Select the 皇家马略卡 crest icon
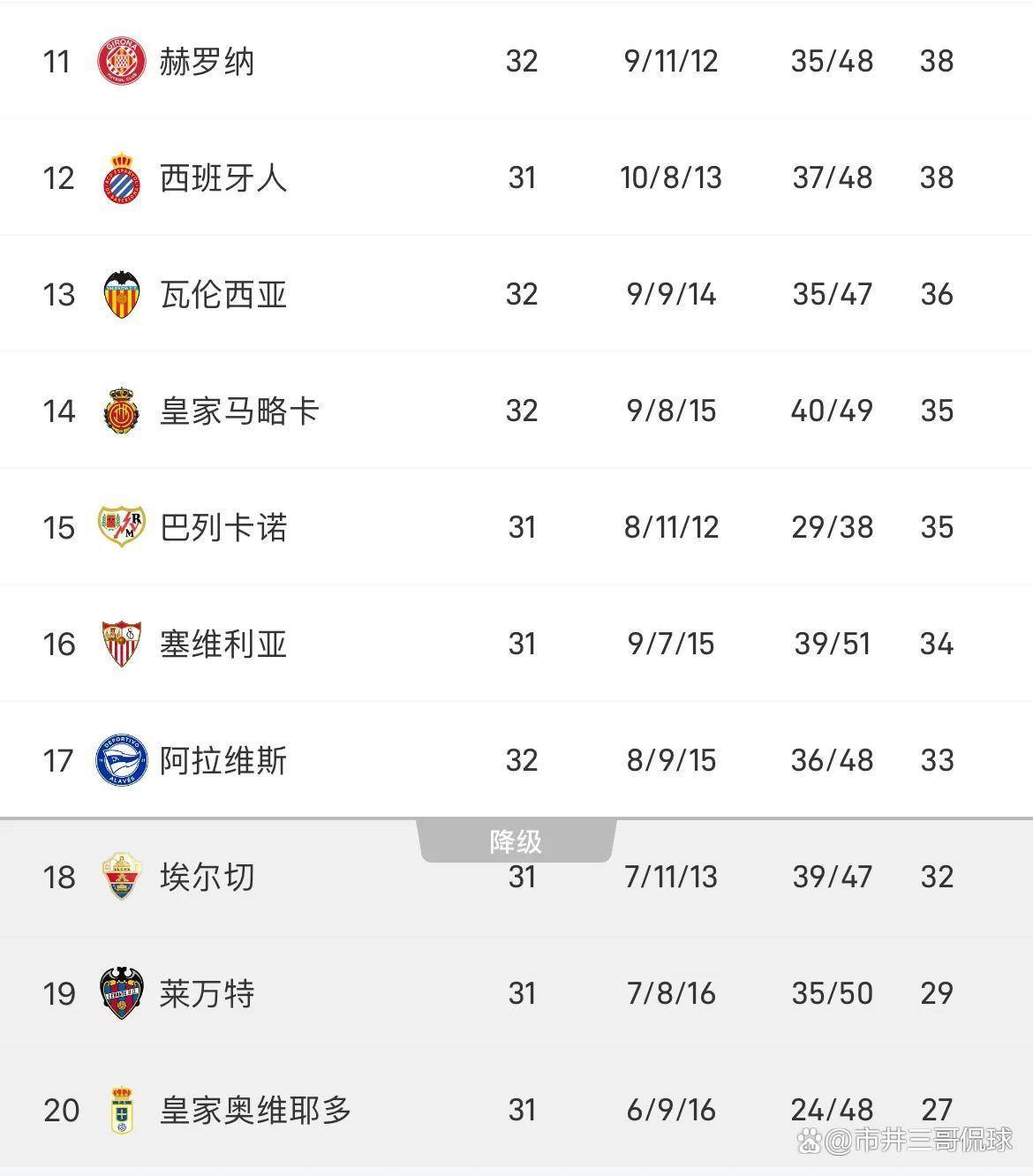The width and height of the screenshot is (1033, 1176). pyautogui.click(x=124, y=410)
